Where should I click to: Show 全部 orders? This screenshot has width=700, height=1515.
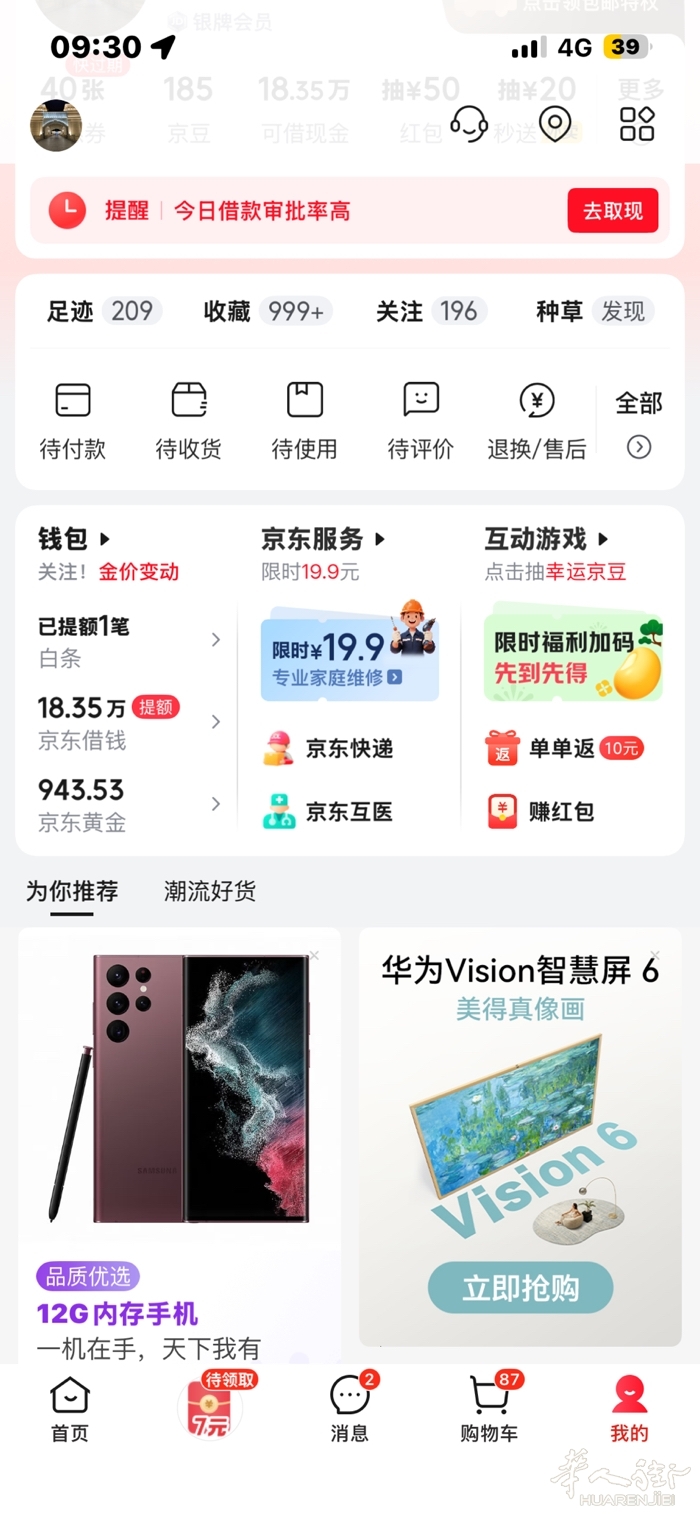(639, 422)
